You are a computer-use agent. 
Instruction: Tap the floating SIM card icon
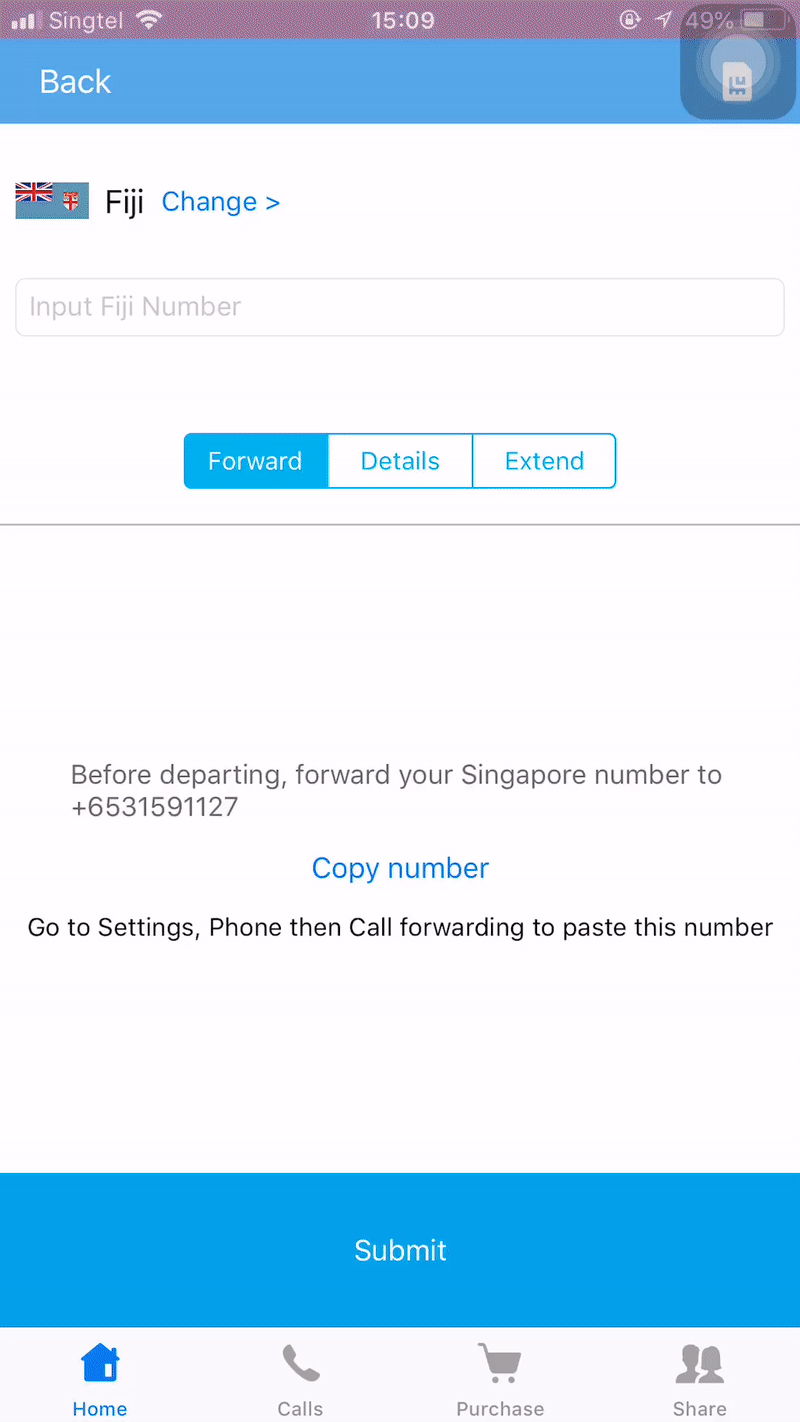(738, 67)
